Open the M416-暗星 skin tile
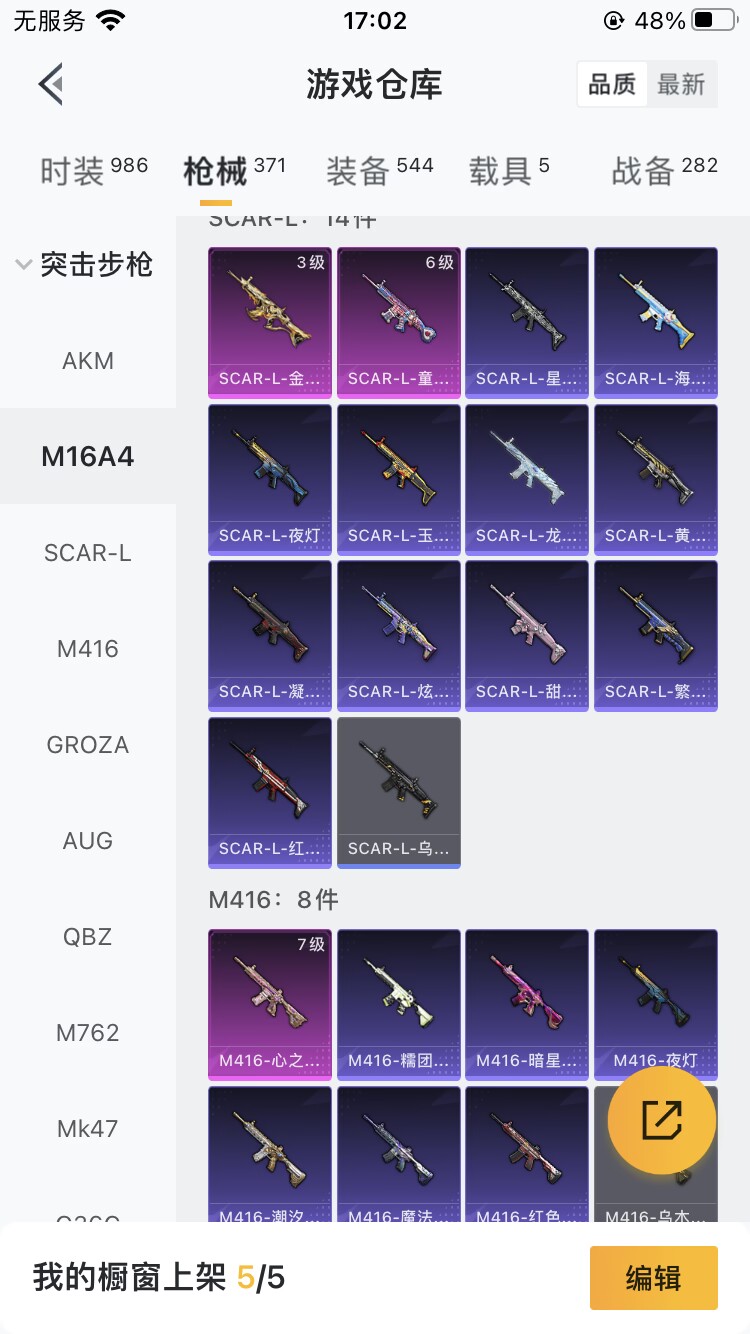The width and height of the screenshot is (750, 1334). (527, 1005)
